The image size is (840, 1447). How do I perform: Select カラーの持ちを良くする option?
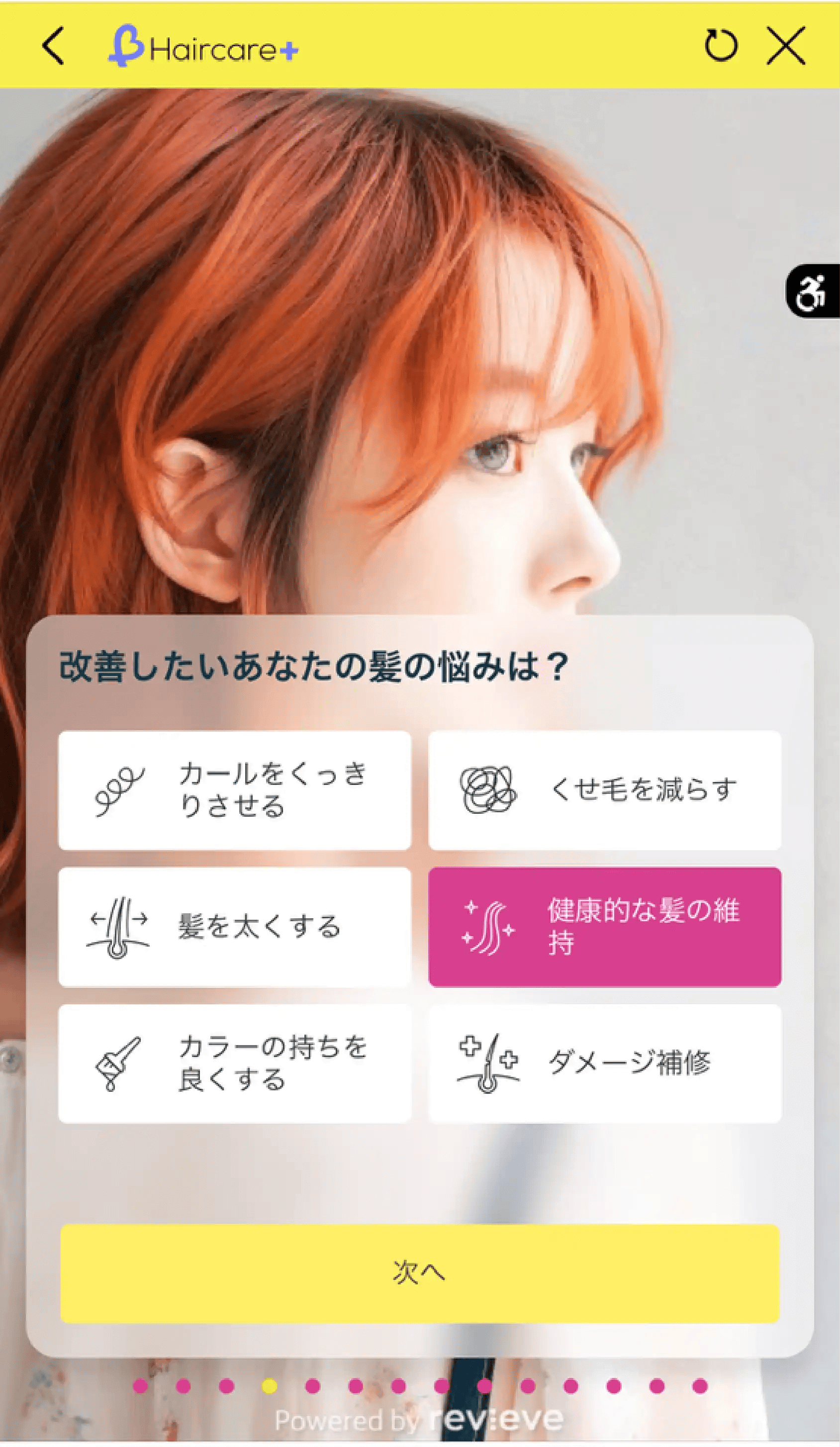point(234,1063)
